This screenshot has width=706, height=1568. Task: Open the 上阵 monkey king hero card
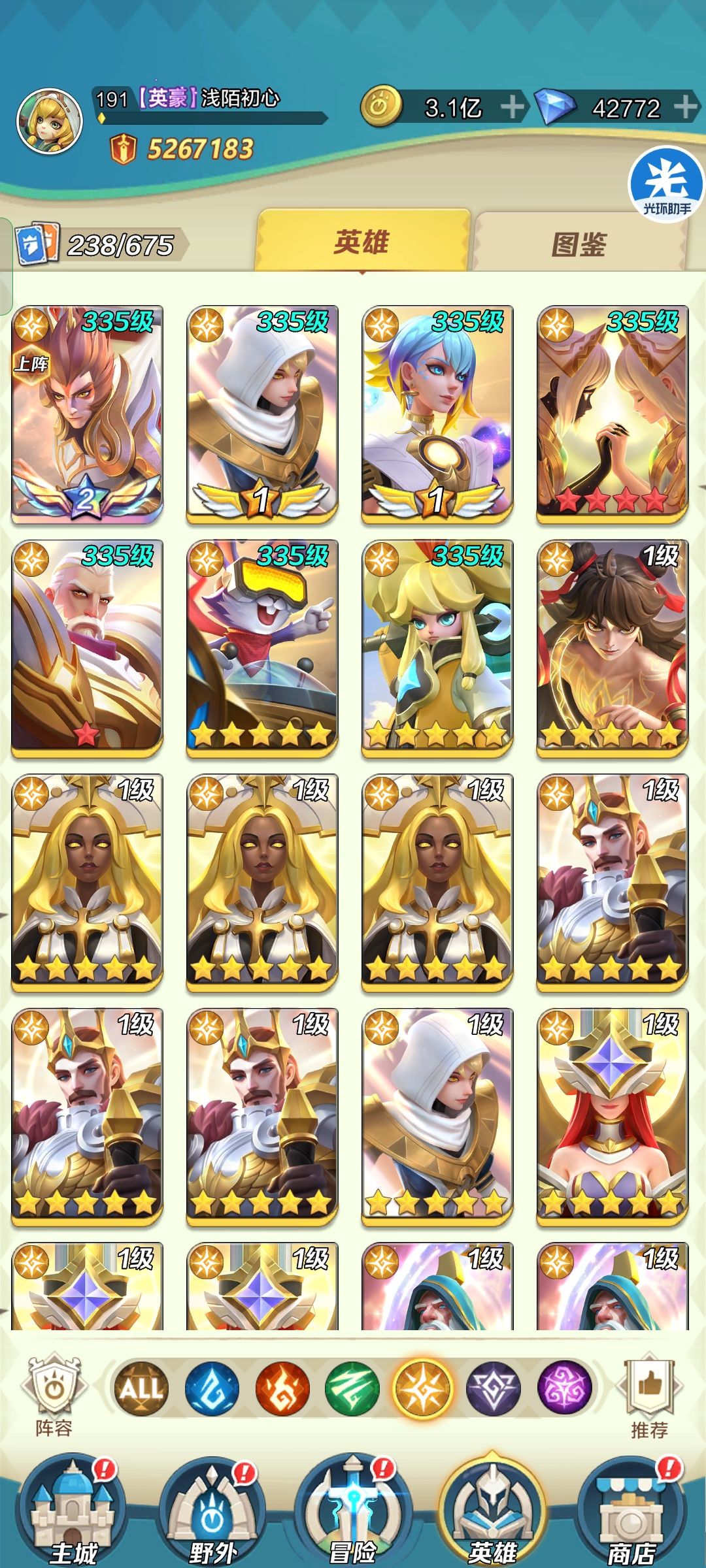[x=87, y=414]
